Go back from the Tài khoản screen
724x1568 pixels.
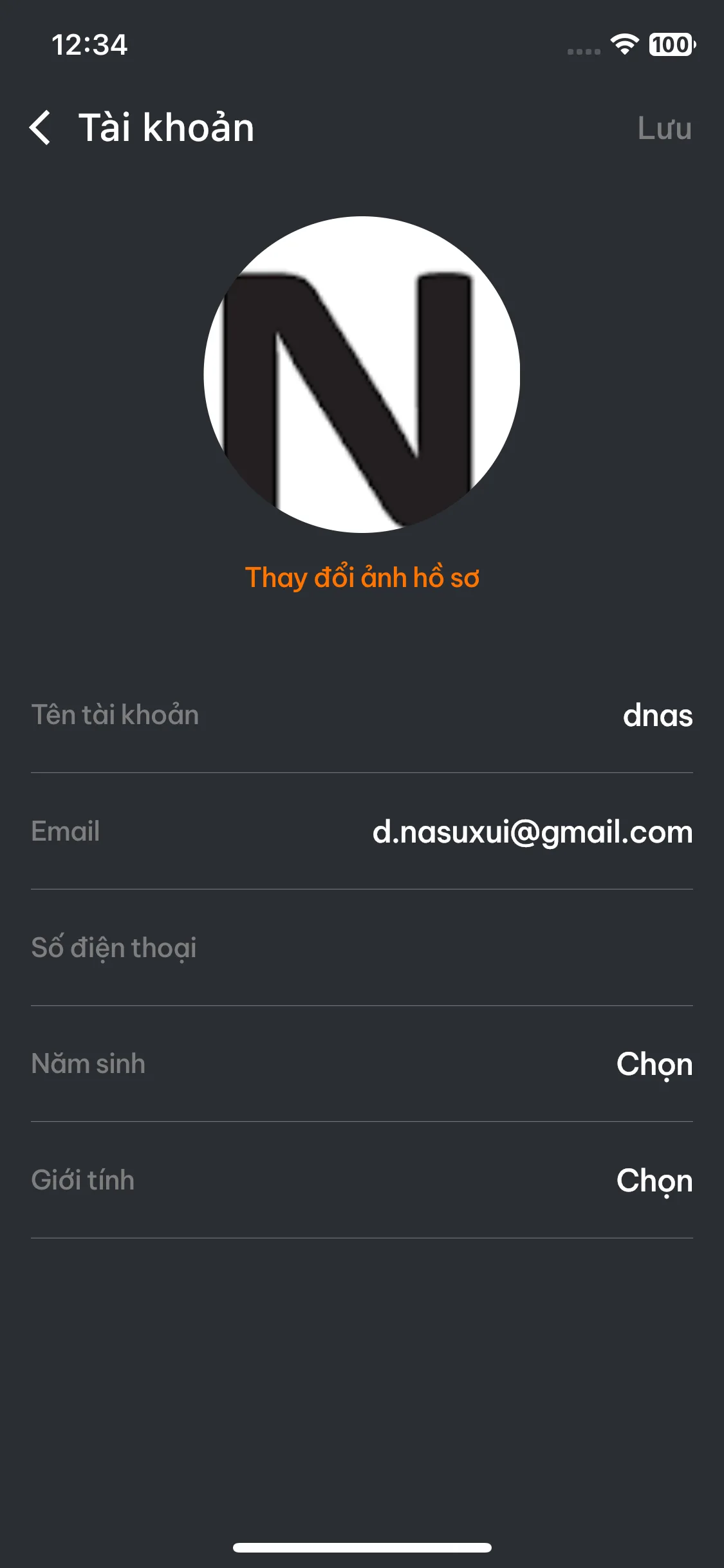(x=40, y=127)
